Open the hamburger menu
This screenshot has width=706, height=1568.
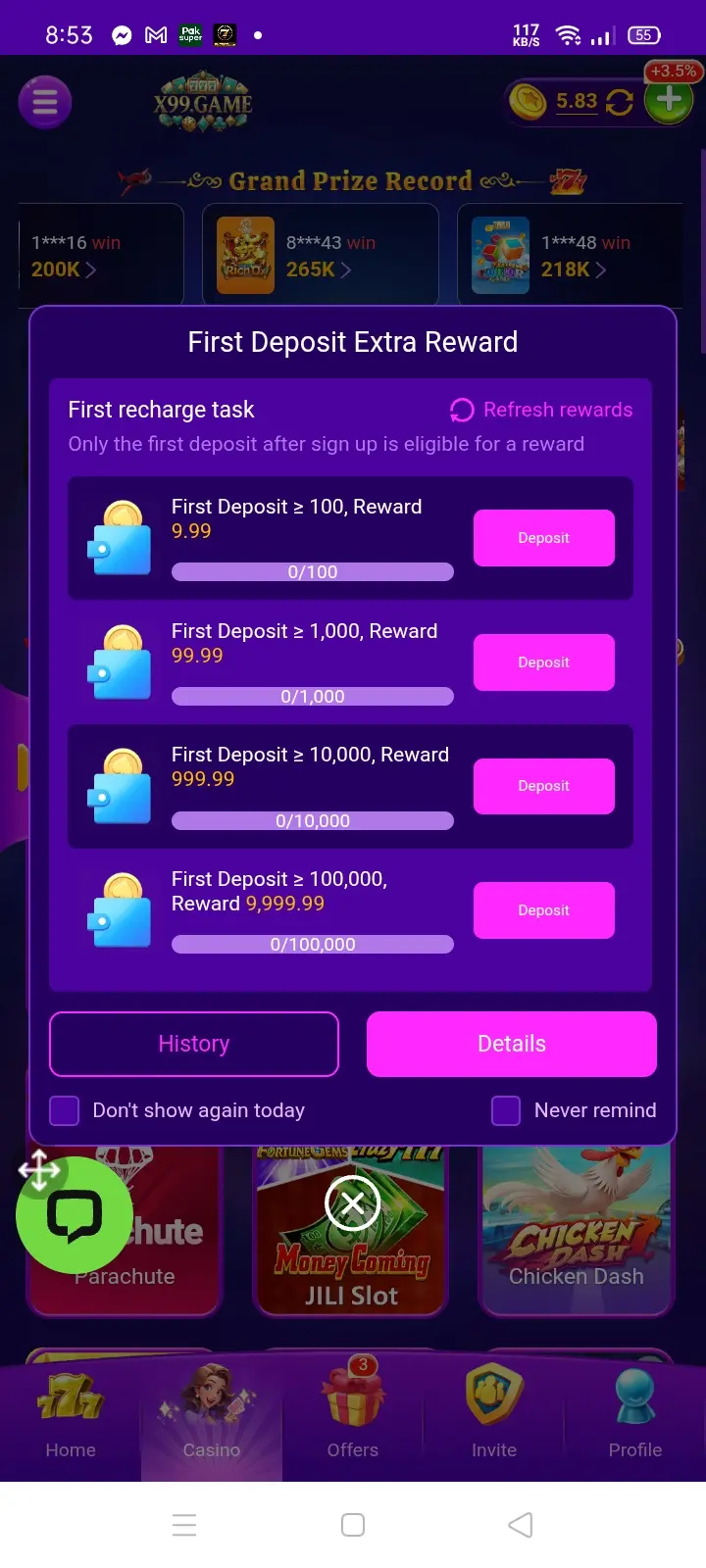45,102
